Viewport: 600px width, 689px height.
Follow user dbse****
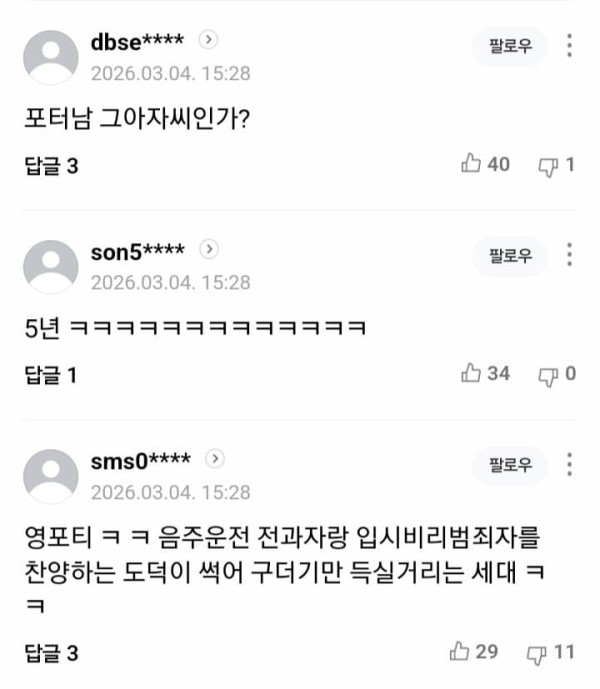pyautogui.click(x=510, y=45)
